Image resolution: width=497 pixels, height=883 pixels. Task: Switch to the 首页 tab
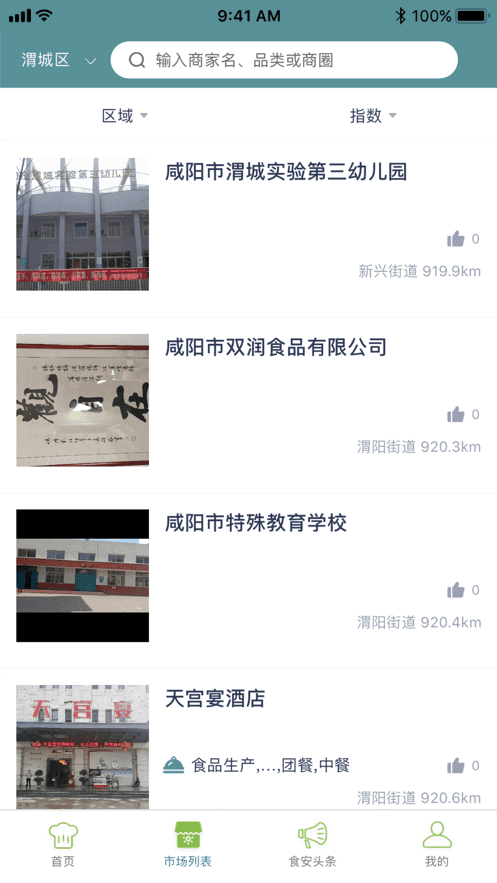click(62, 844)
